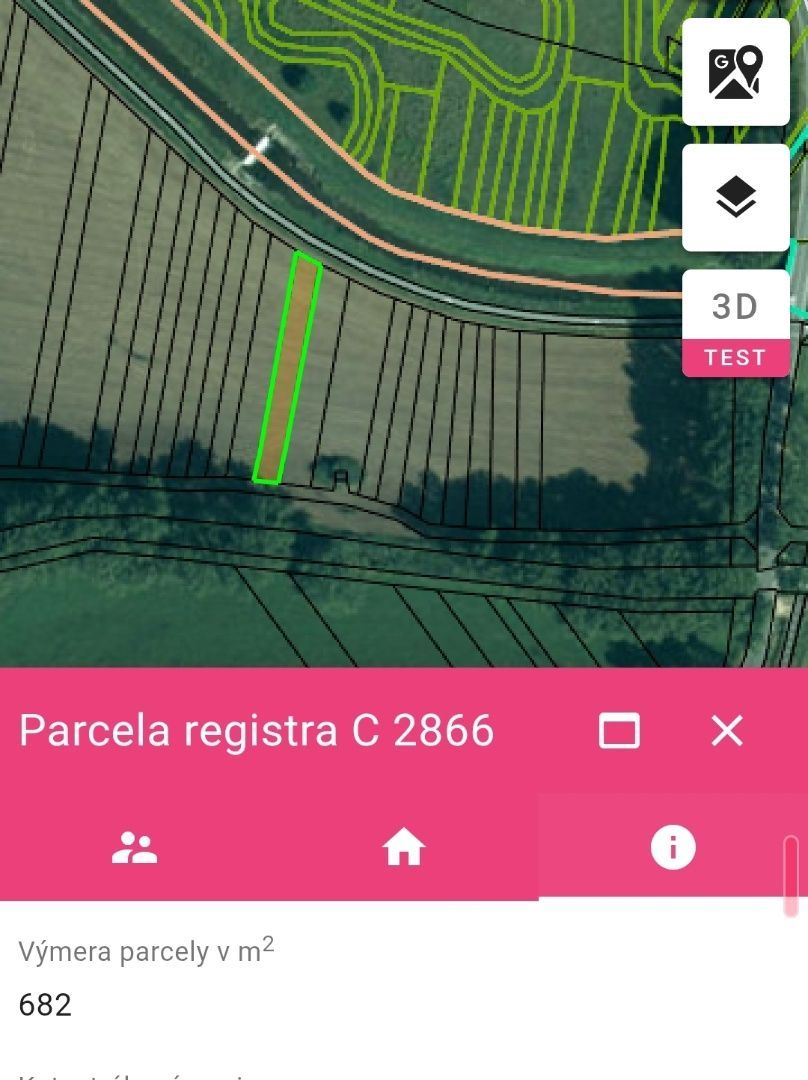Maximize the parcel details panel
This screenshot has height=1080, width=808.
point(619,731)
